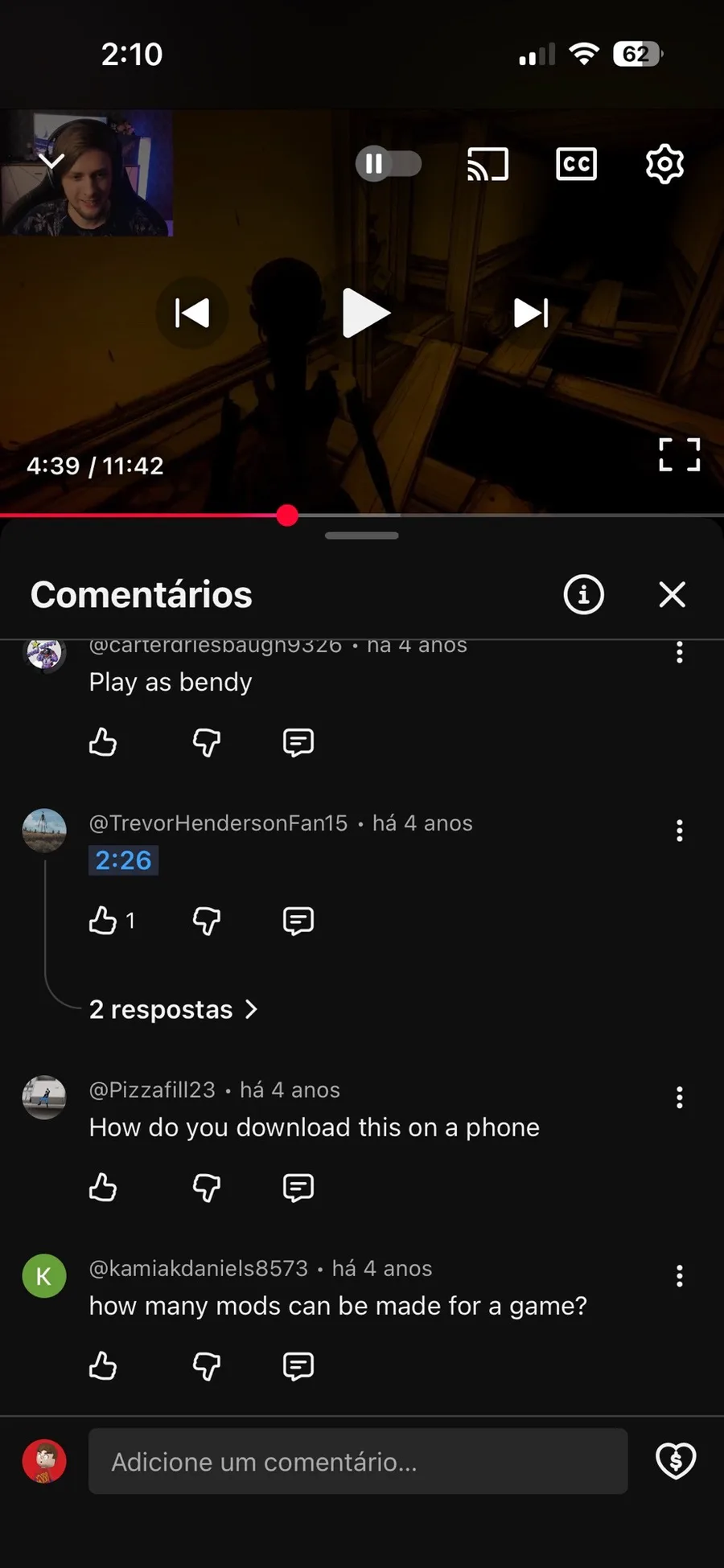Enter fullscreen mode
Image resolution: width=724 pixels, height=1568 pixels.
tap(679, 454)
